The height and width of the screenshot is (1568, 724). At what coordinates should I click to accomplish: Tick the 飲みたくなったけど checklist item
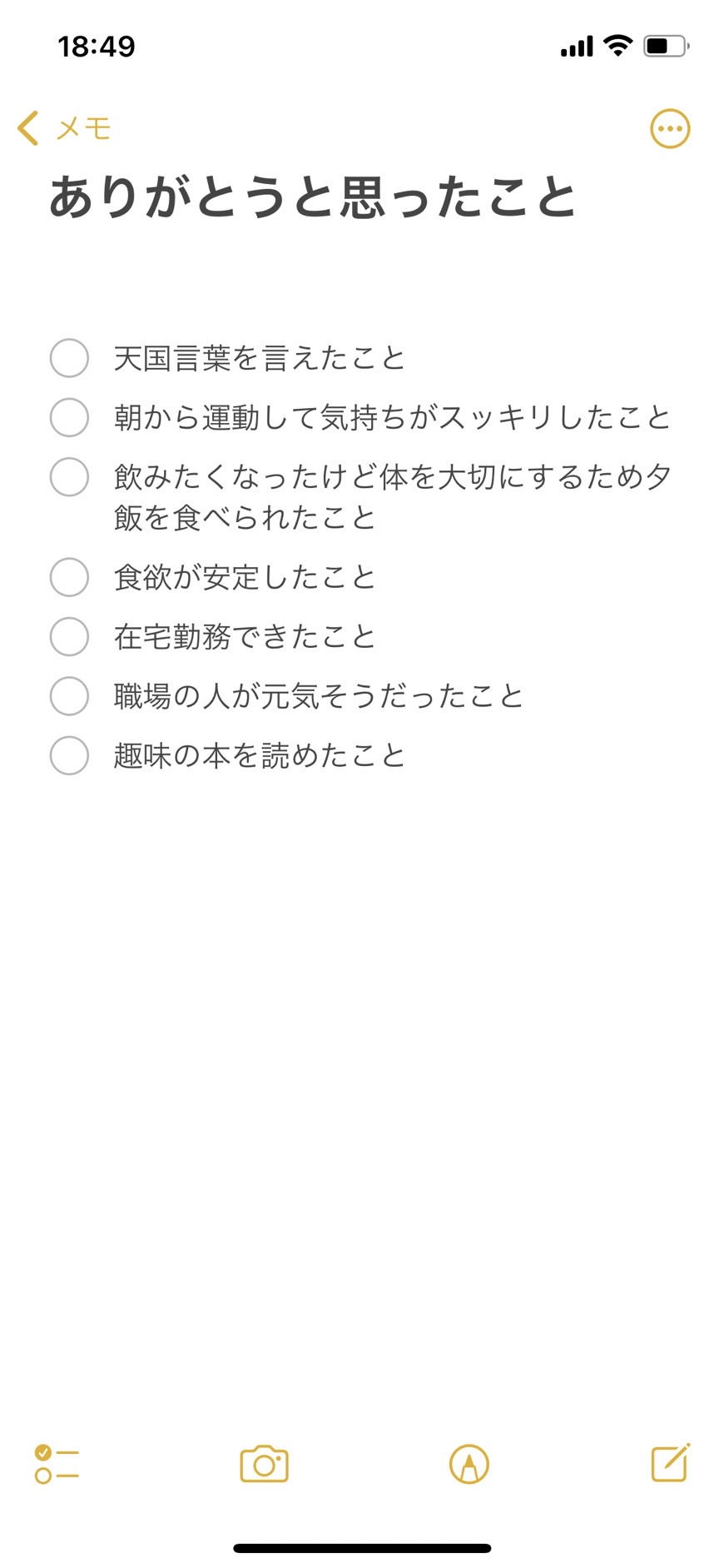pyautogui.click(x=69, y=477)
